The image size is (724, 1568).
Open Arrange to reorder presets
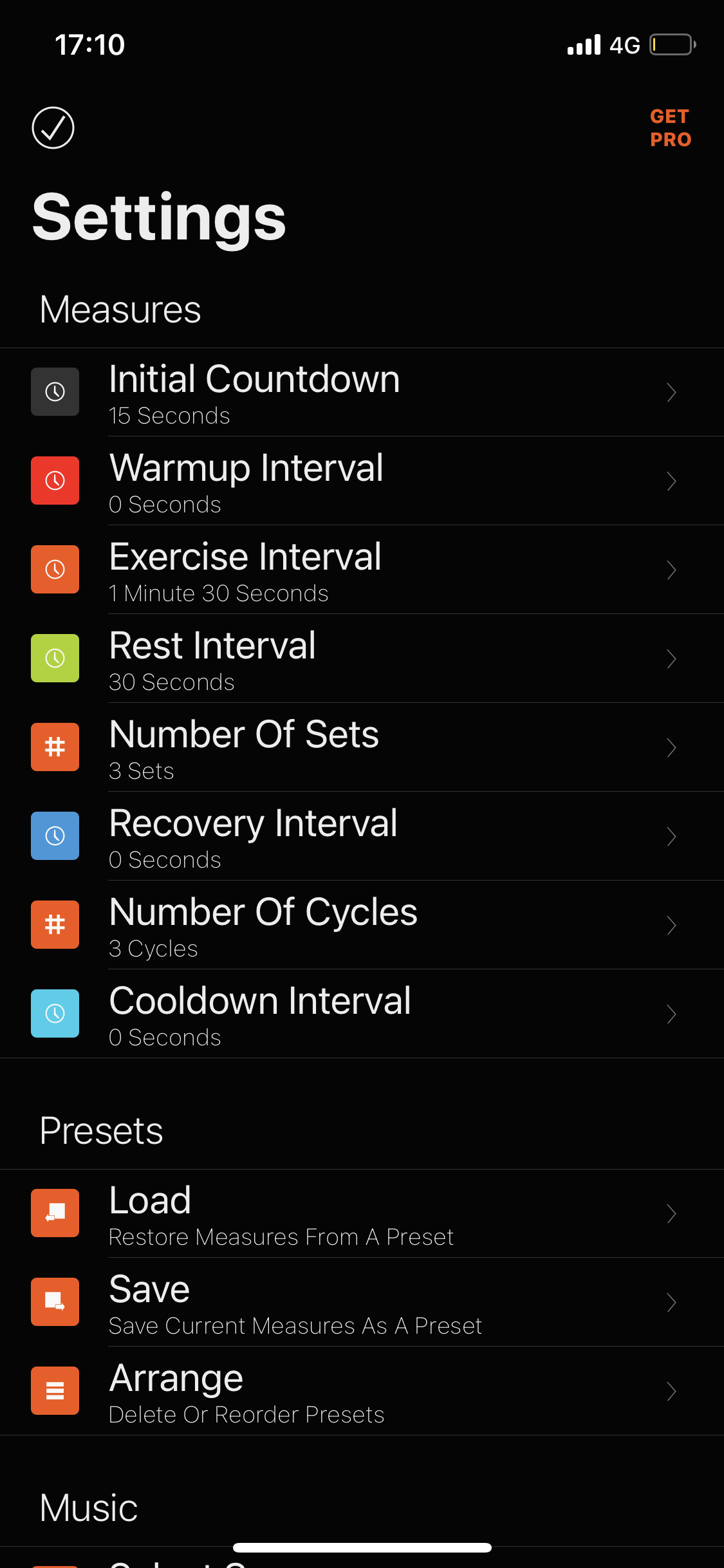(x=362, y=1391)
